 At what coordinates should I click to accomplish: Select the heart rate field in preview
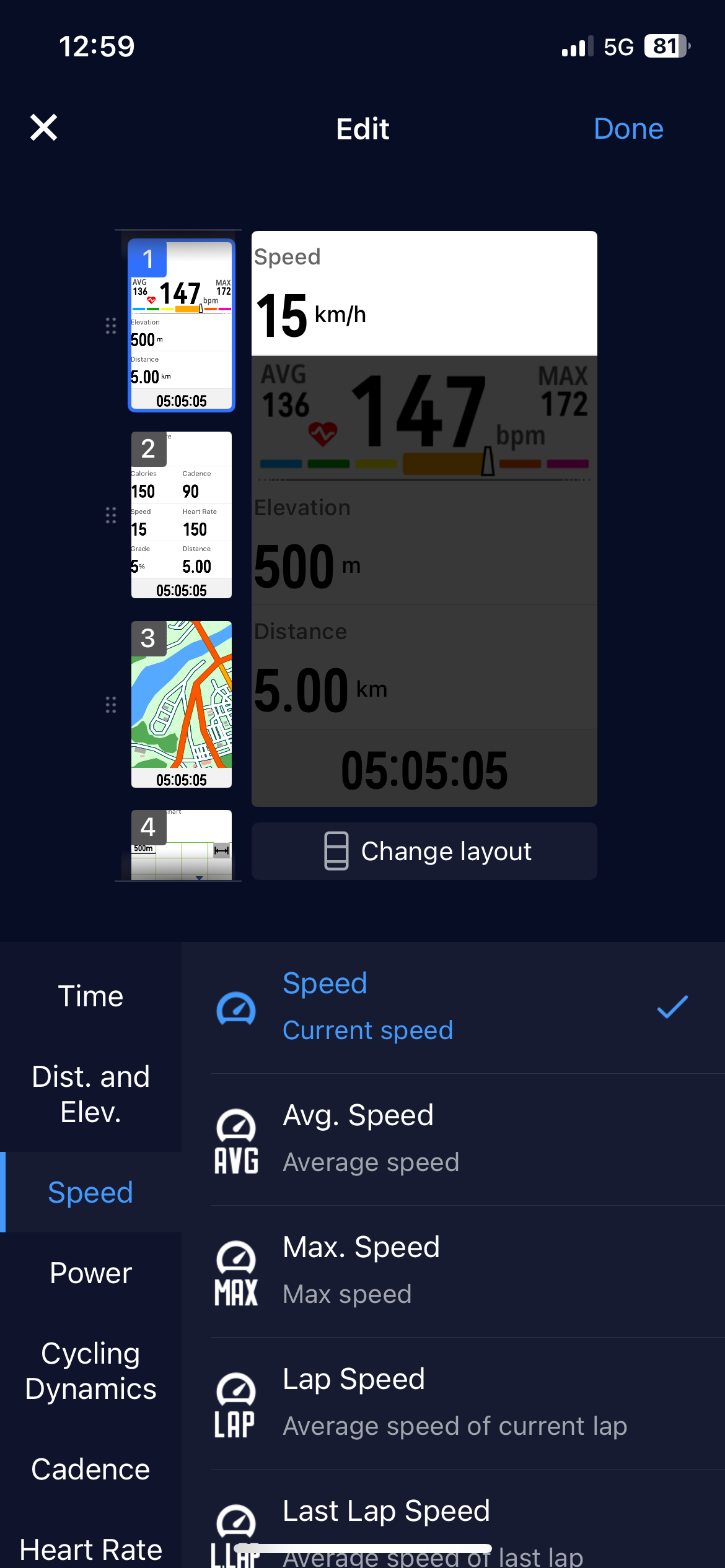[424, 418]
